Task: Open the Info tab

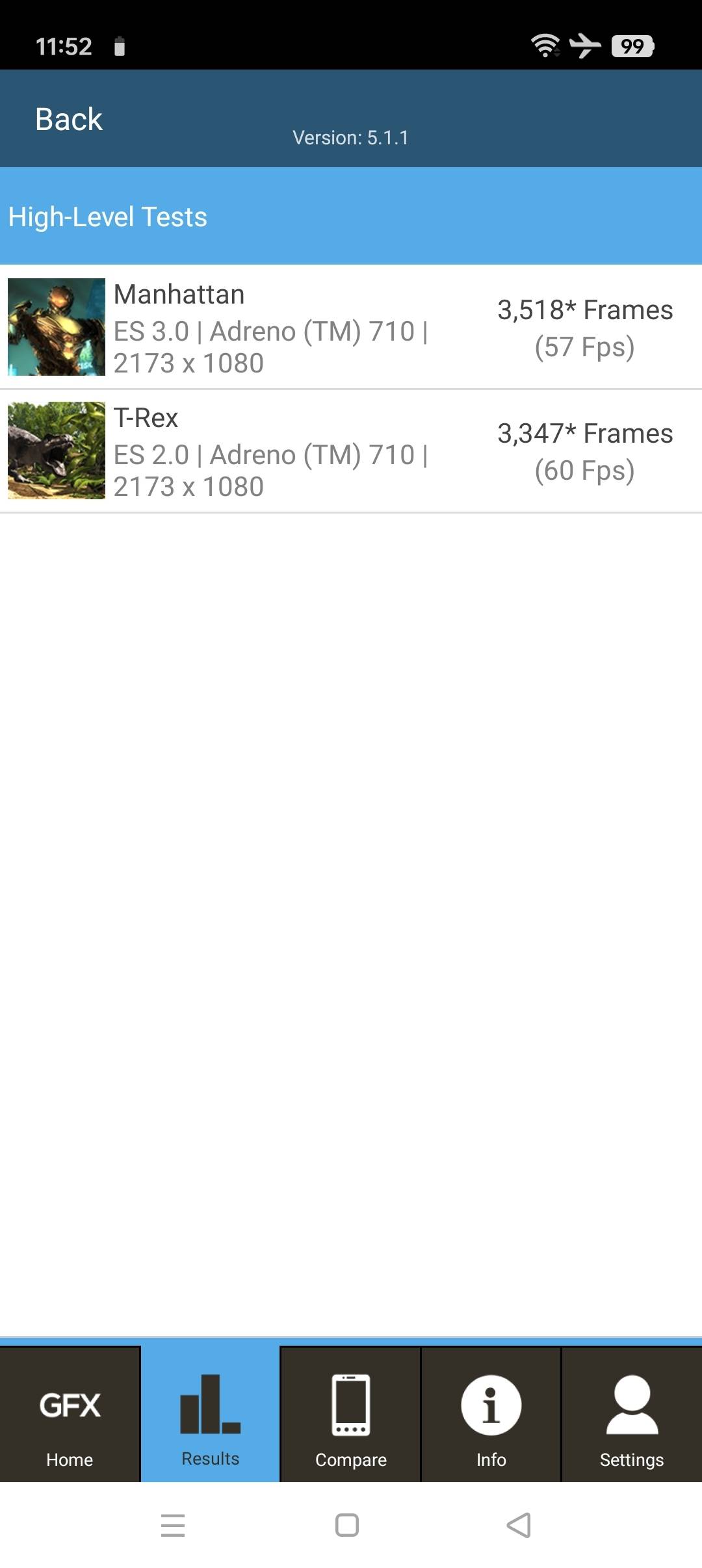Action: pyautogui.click(x=491, y=1416)
